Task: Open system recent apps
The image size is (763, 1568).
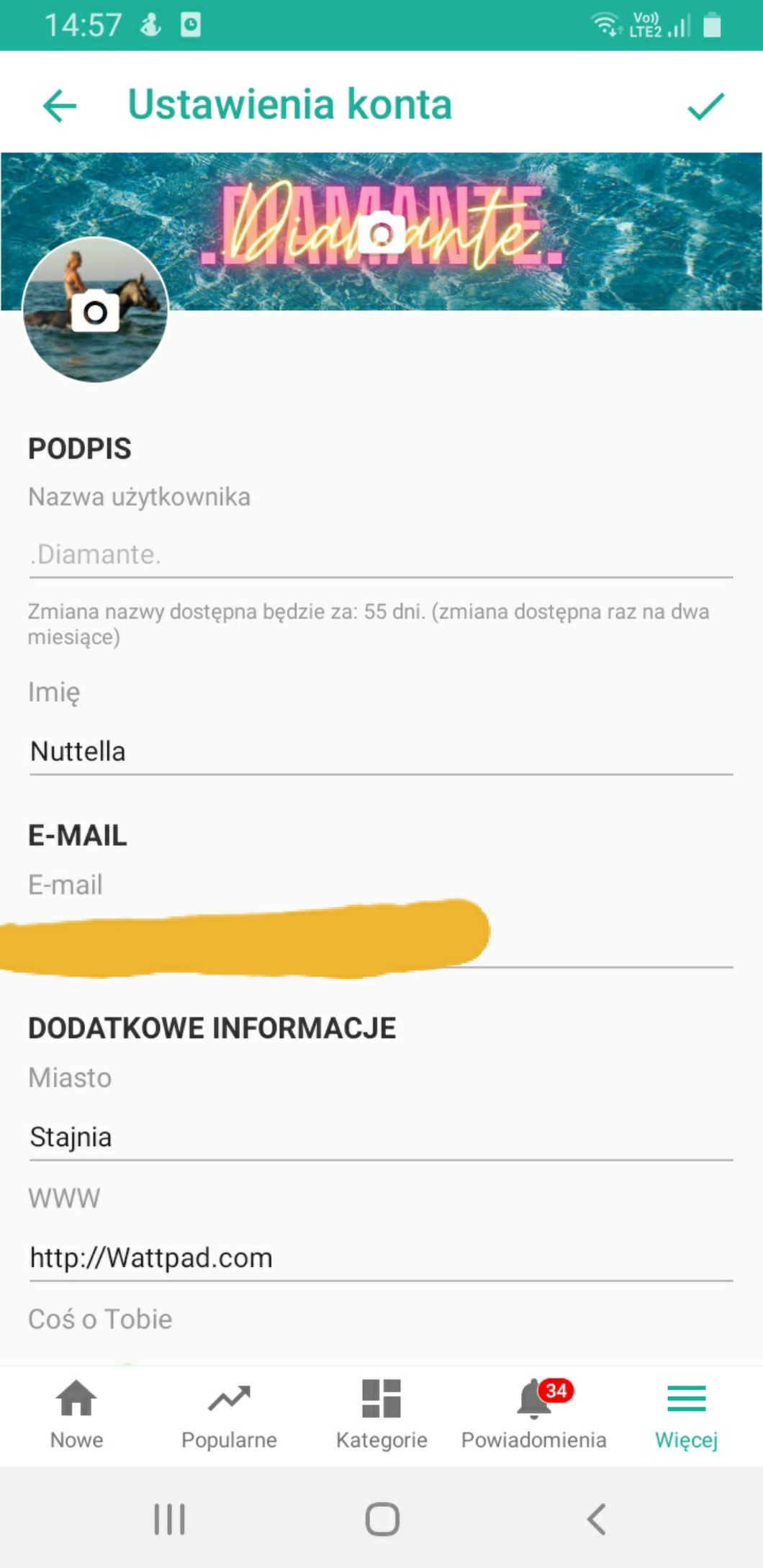Action: pyautogui.click(x=170, y=1519)
